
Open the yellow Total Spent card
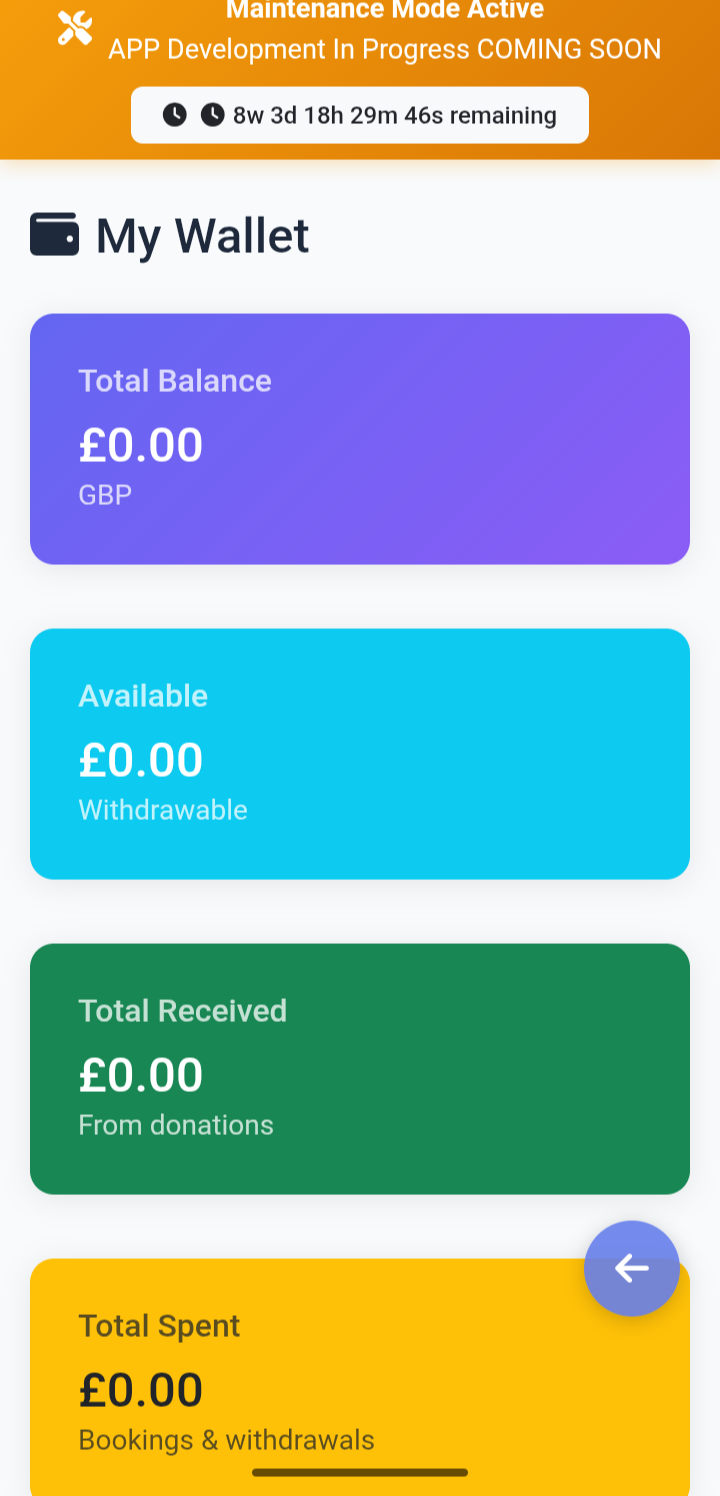click(360, 1380)
